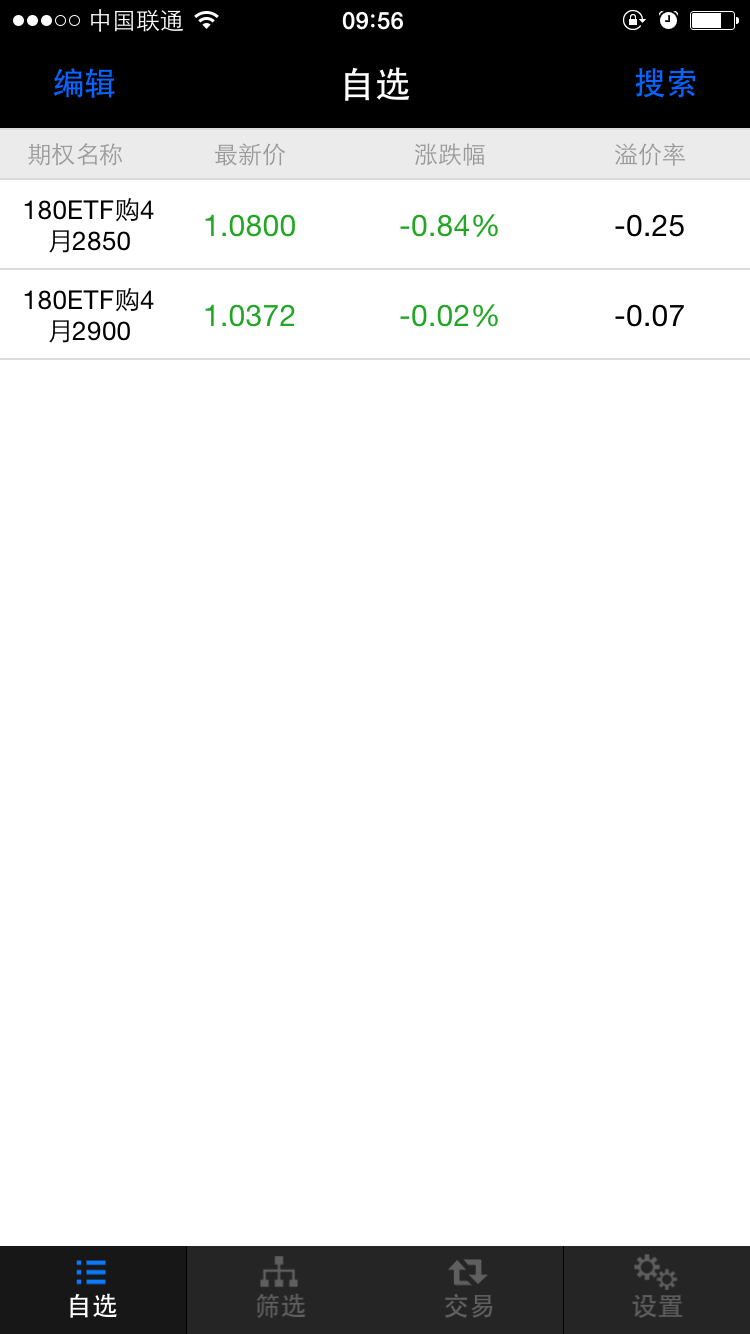Go to the 交易 trading tab
The height and width of the screenshot is (1334, 750).
[468, 1289]
